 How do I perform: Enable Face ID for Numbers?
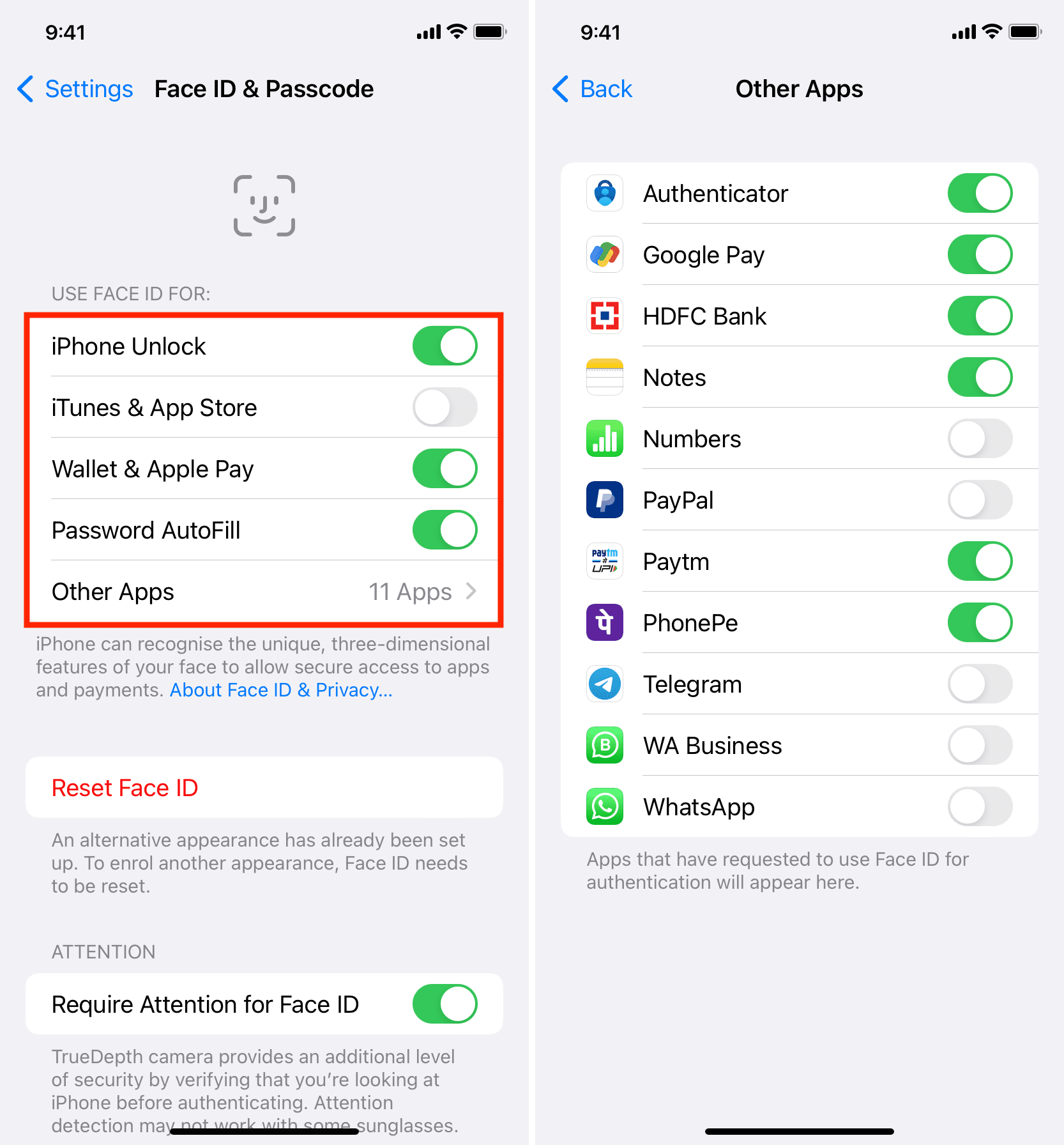pos(980,439)
